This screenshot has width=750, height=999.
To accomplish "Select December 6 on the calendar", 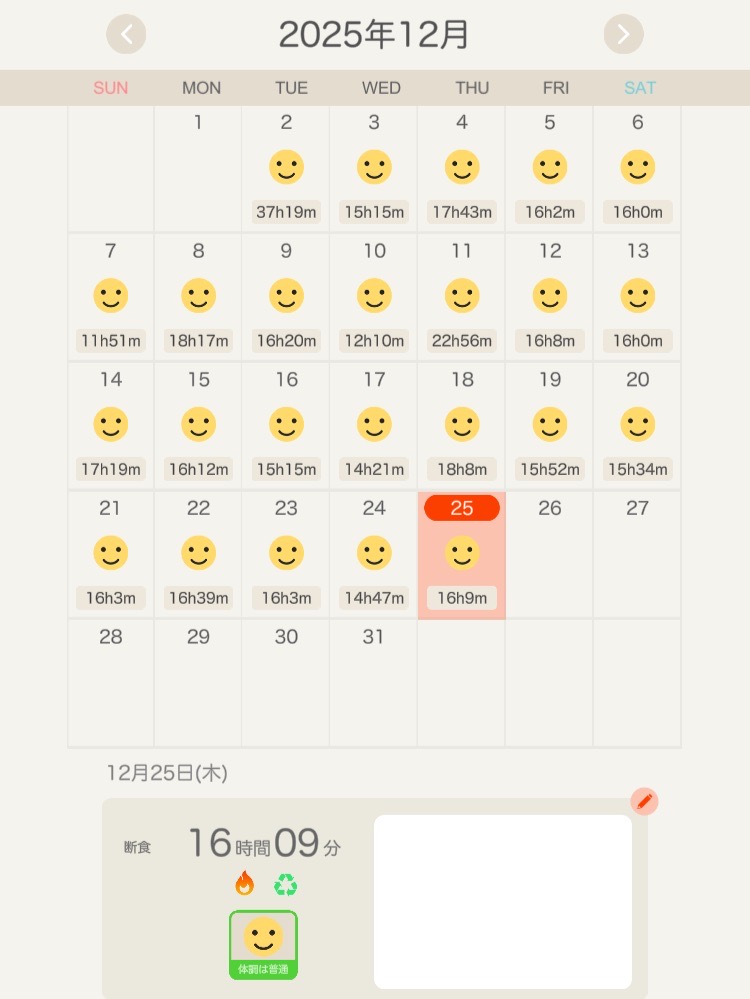I will pyautogui.click(x=638, y=169).
